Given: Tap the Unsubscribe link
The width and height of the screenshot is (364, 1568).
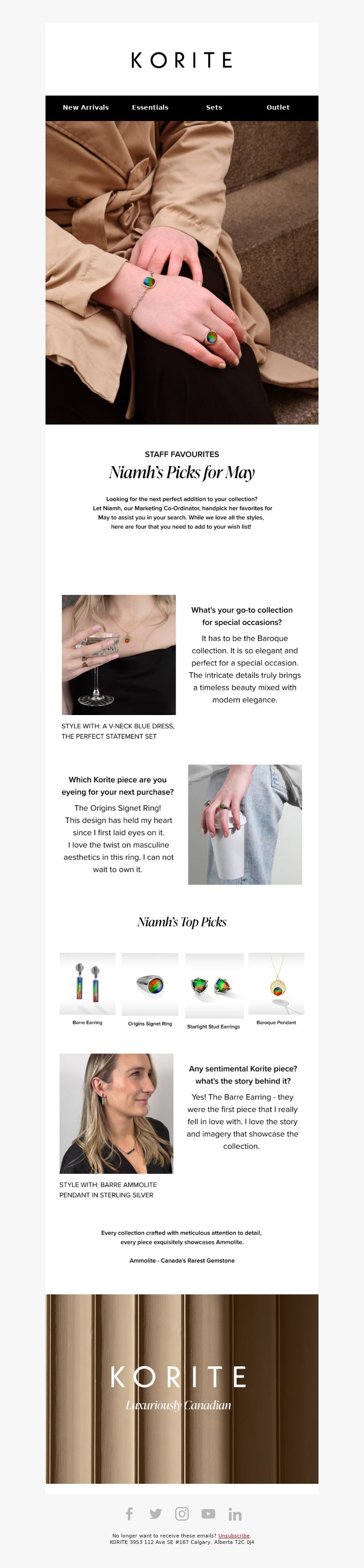Looking at the screenshot, I should pos(234,1536).
